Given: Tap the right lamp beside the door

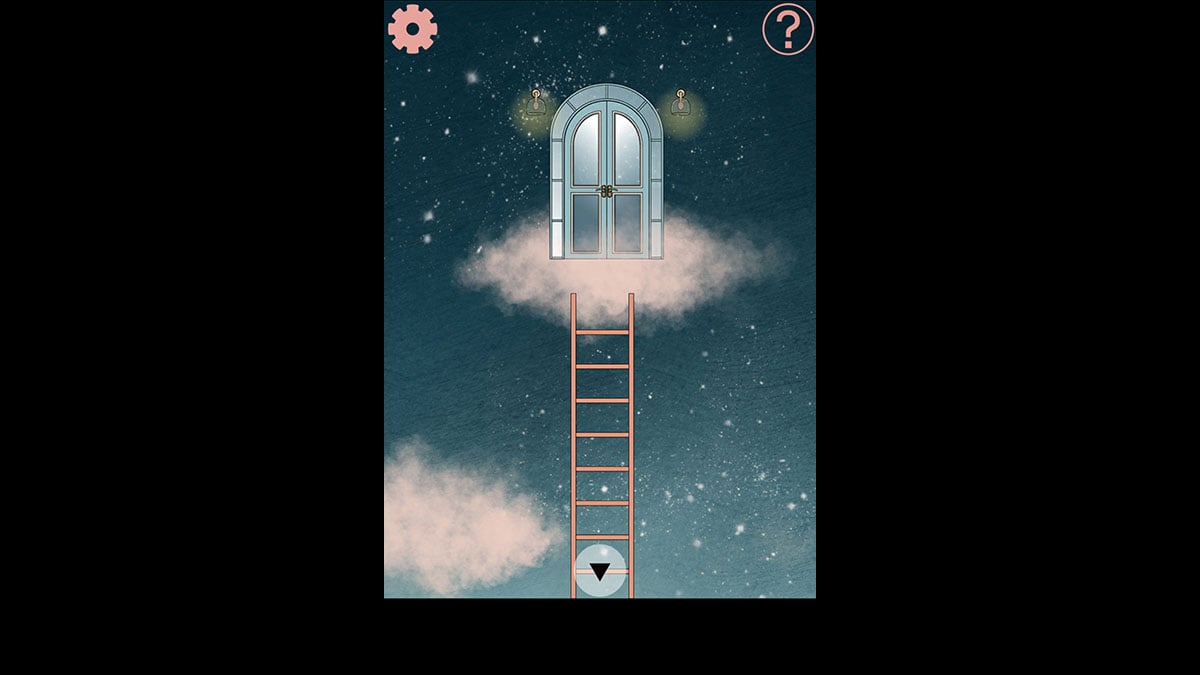Looking at the screenshot, I should point(681,103).
